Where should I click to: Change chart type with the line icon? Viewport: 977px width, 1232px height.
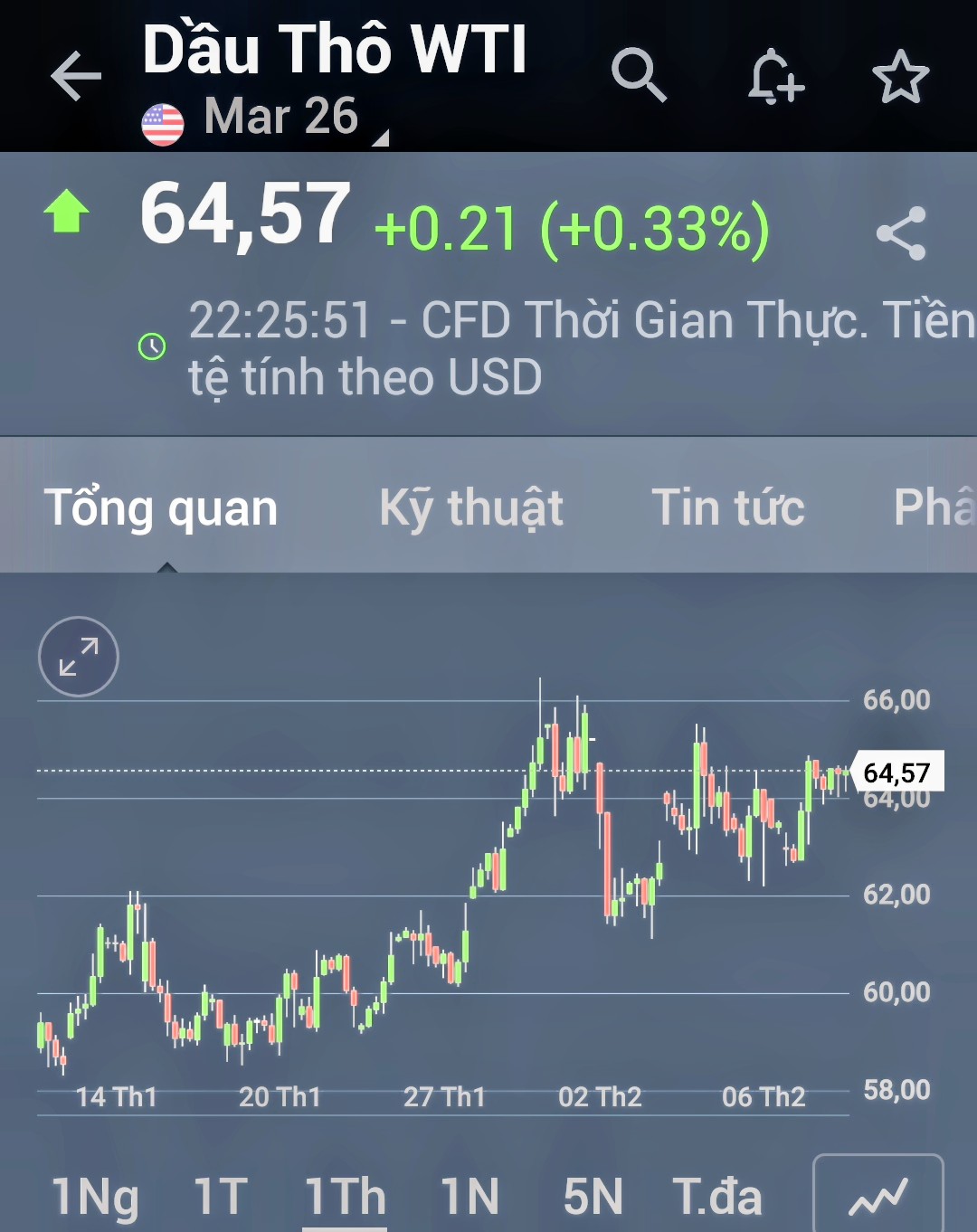(x=877, y=1196)
